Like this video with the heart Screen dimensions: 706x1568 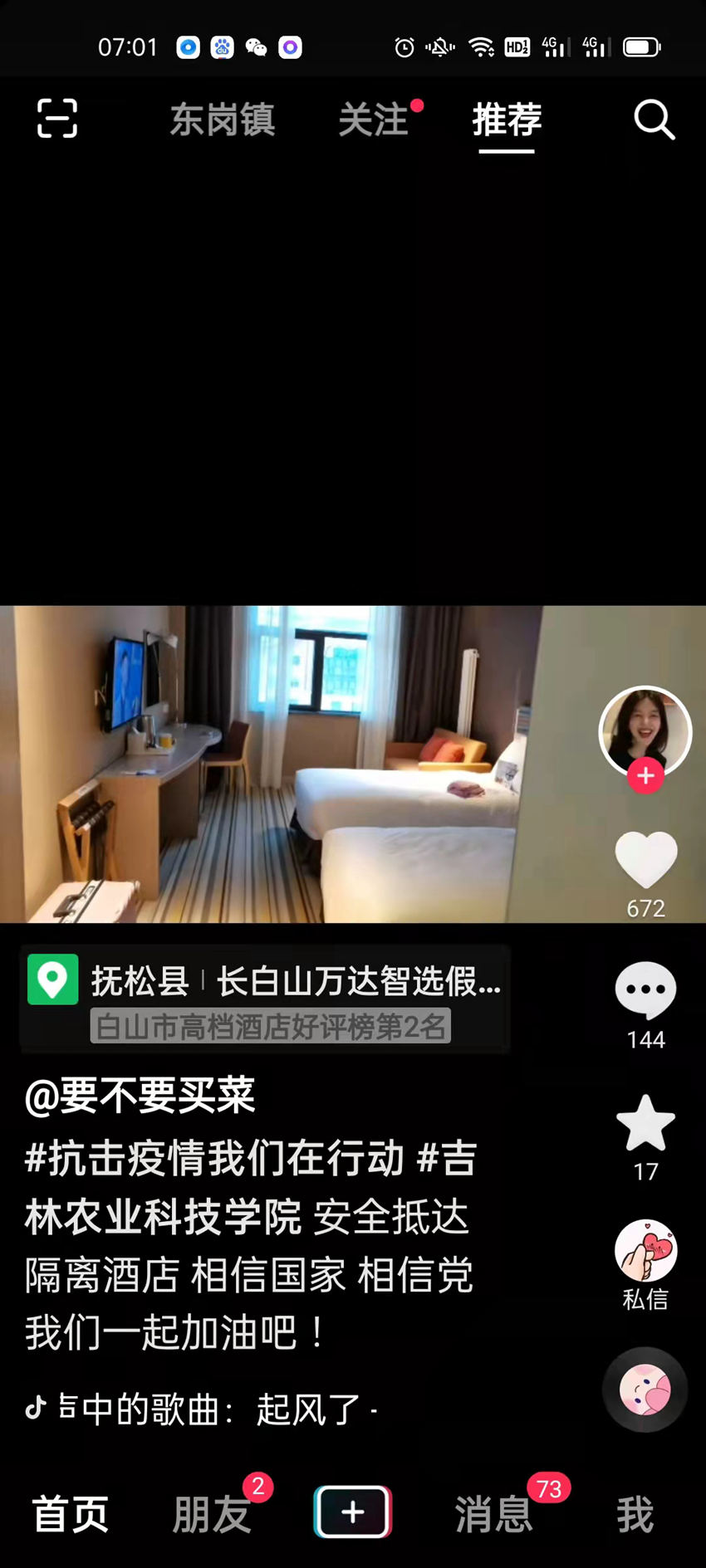point(645,862)
